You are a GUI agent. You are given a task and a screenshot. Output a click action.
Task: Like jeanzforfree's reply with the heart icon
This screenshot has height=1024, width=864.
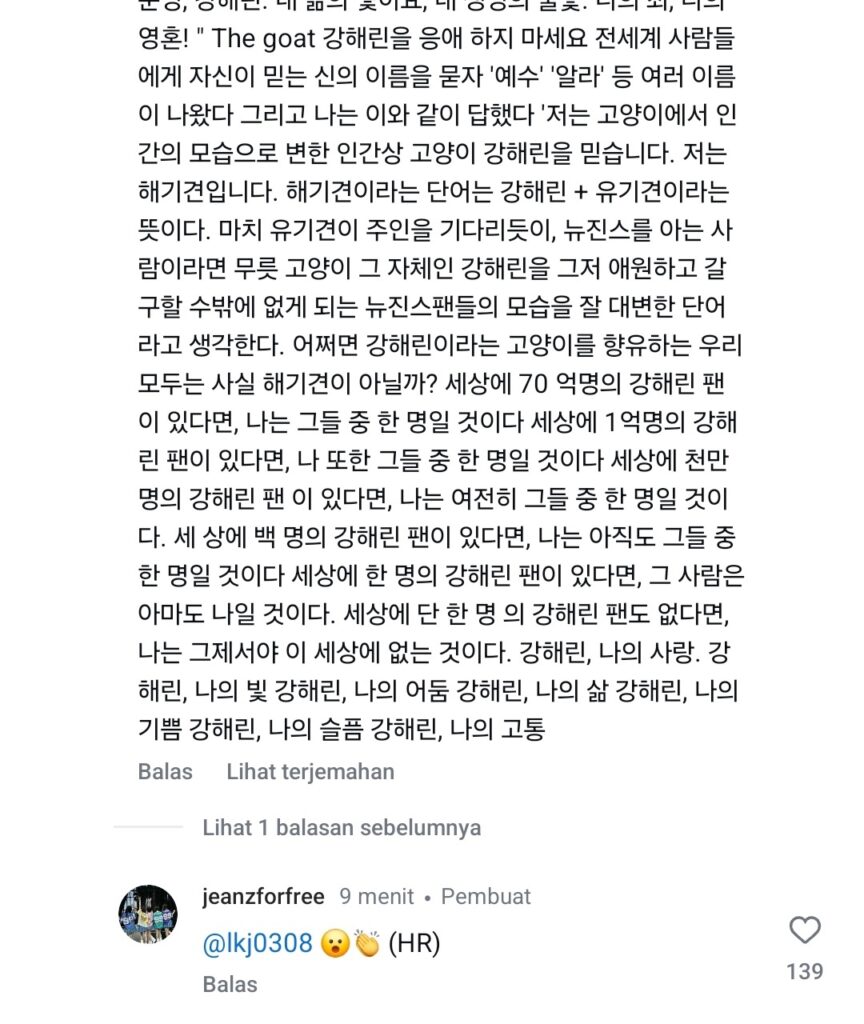[805, 931]
